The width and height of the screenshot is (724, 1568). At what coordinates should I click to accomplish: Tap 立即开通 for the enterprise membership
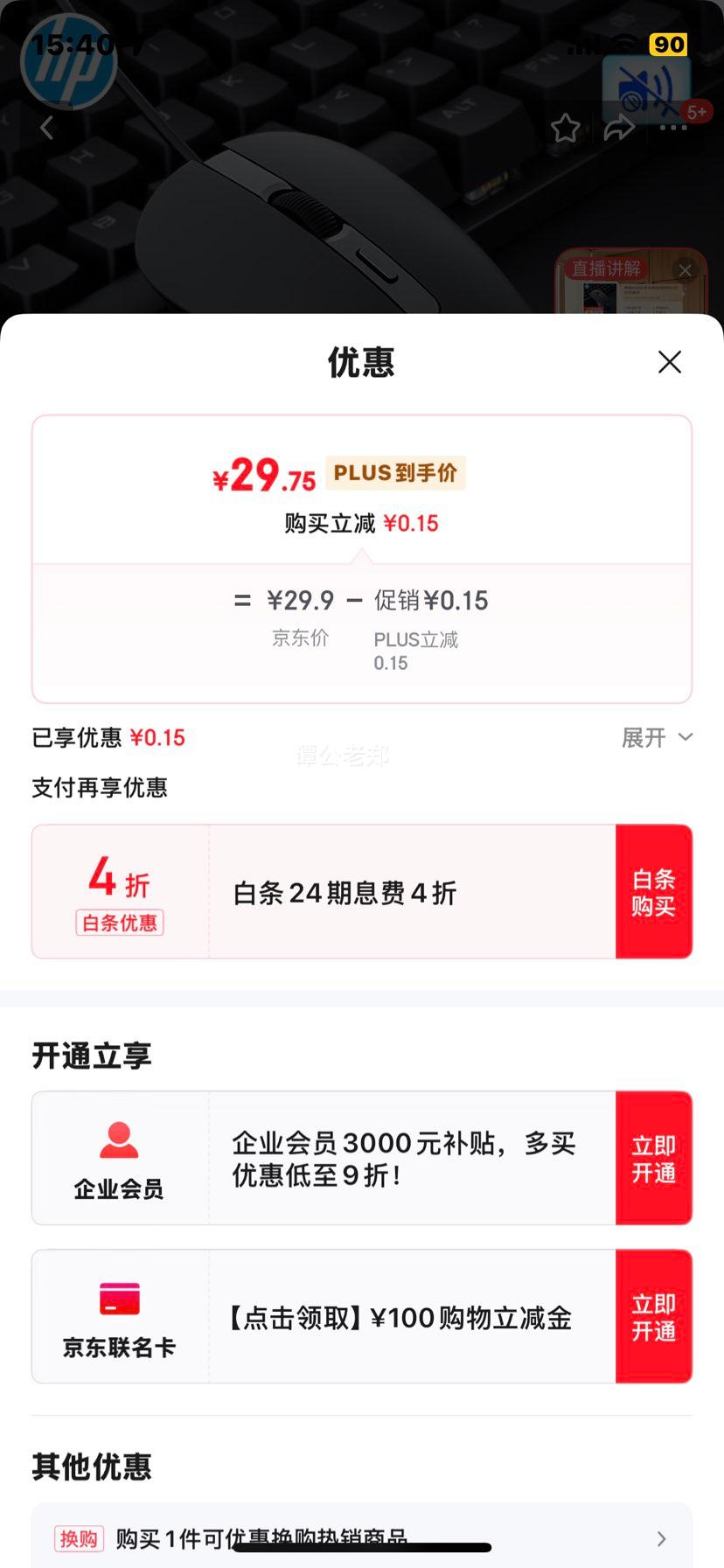coord(654,1157)
